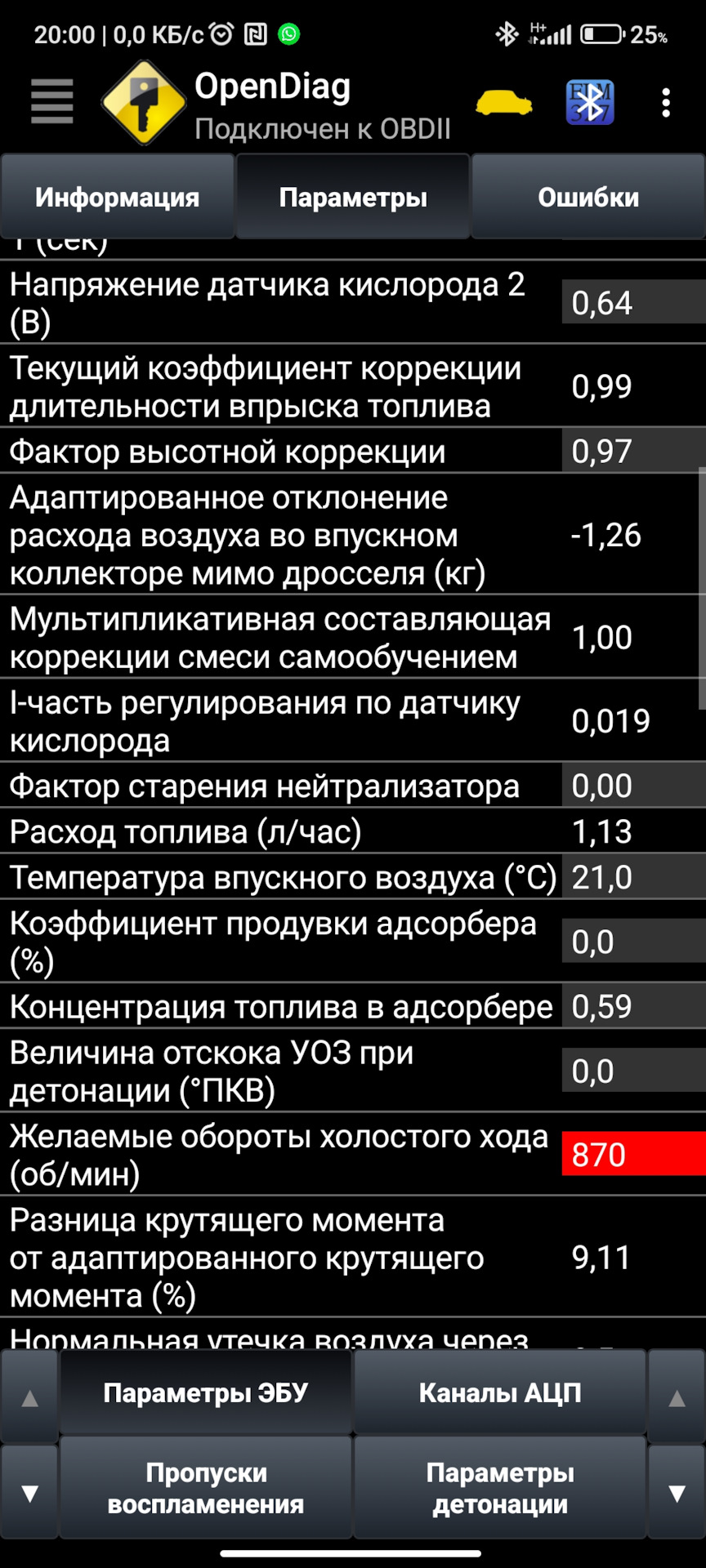View Пропуски воспламенения parameters
706x1568 pixels.
tap(206, 1488)
